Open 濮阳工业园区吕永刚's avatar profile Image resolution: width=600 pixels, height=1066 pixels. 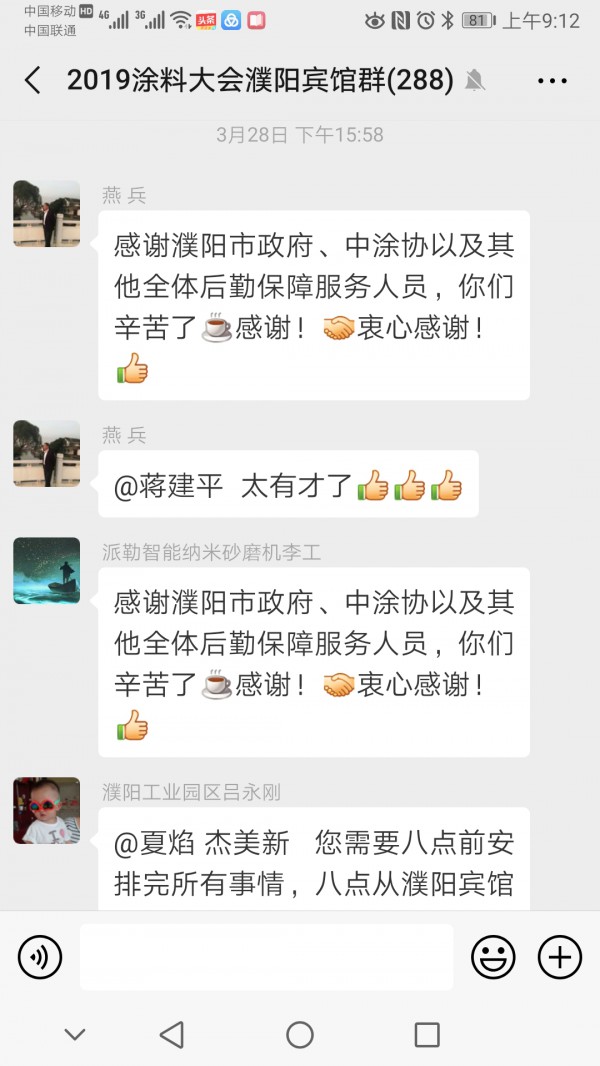tap(47, 810)
